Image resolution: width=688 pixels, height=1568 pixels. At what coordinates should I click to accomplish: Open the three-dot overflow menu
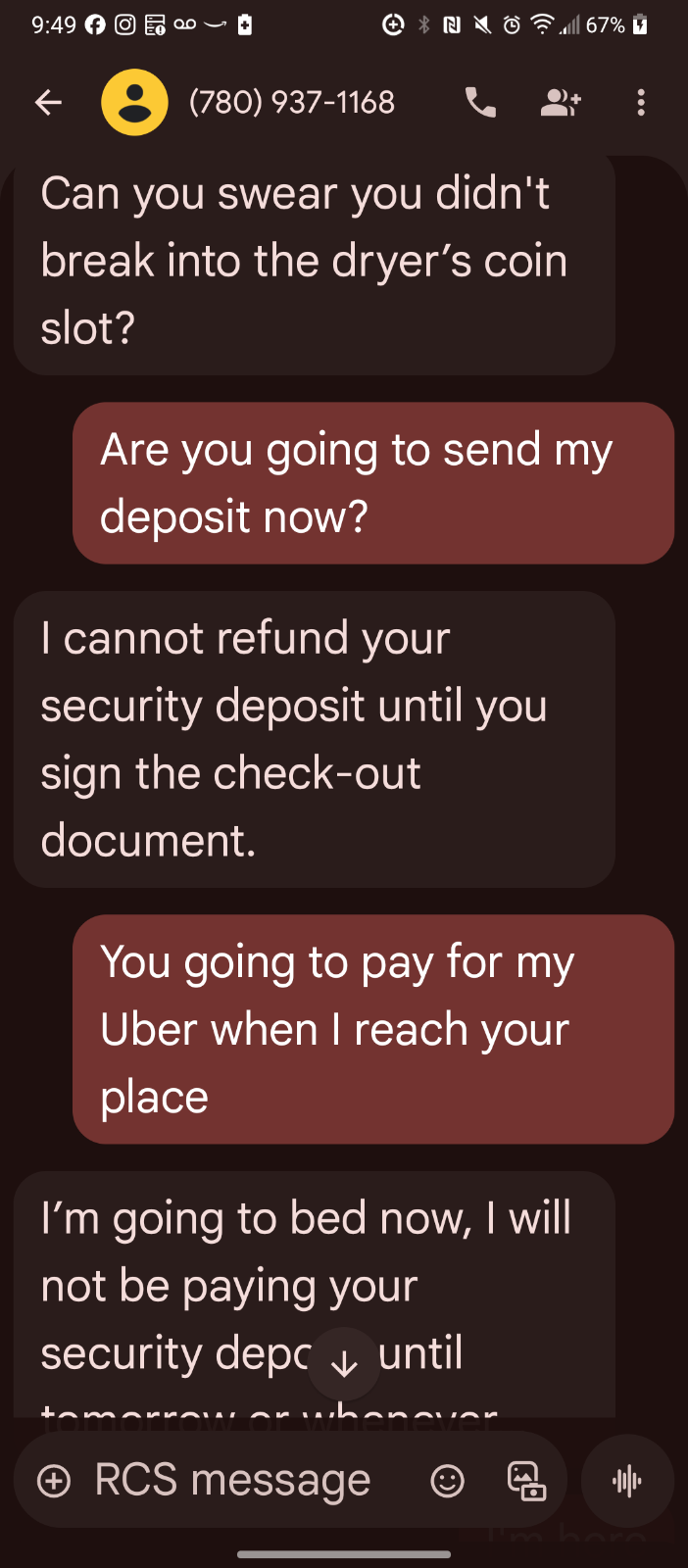[641, 102]
